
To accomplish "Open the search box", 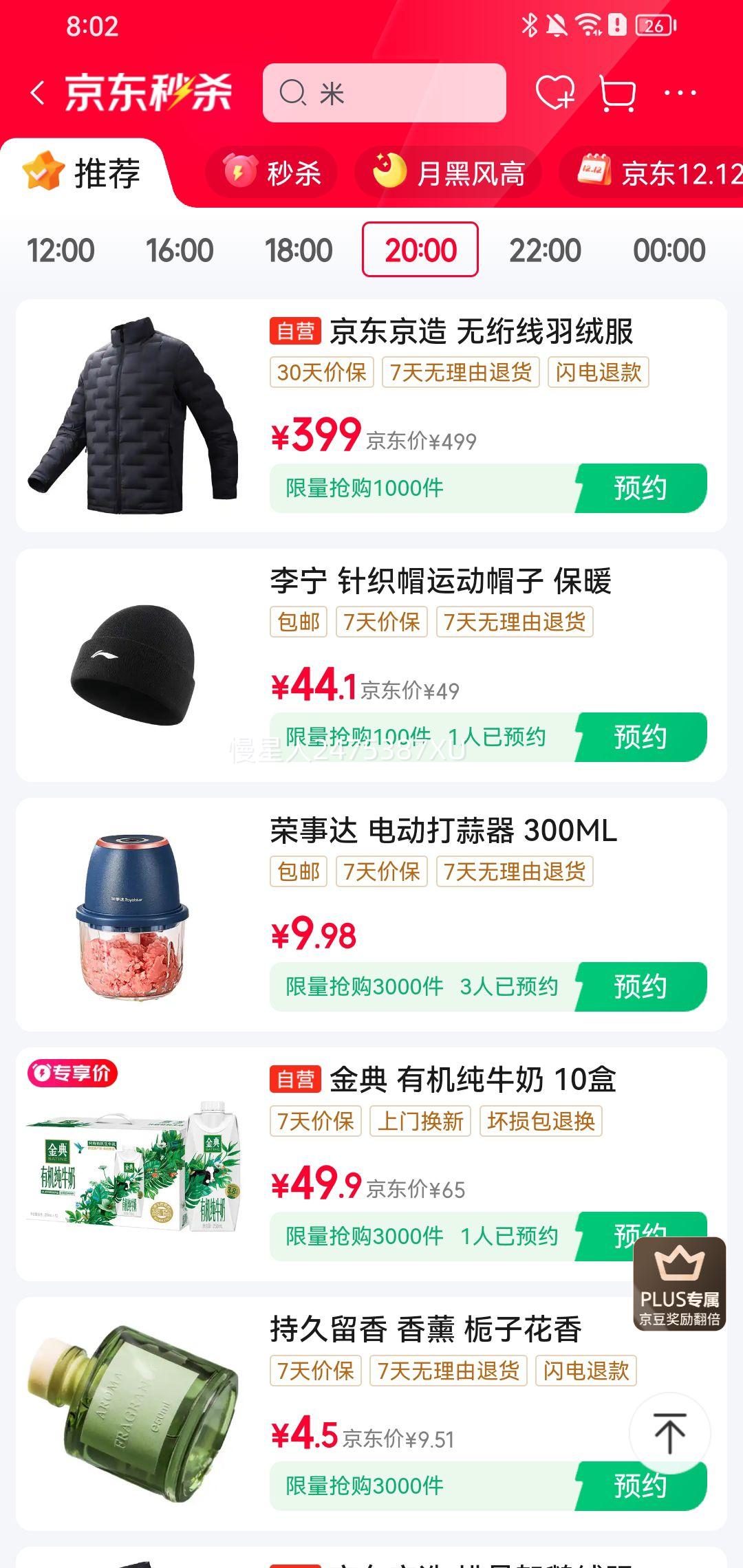I will tap(384, 93).
